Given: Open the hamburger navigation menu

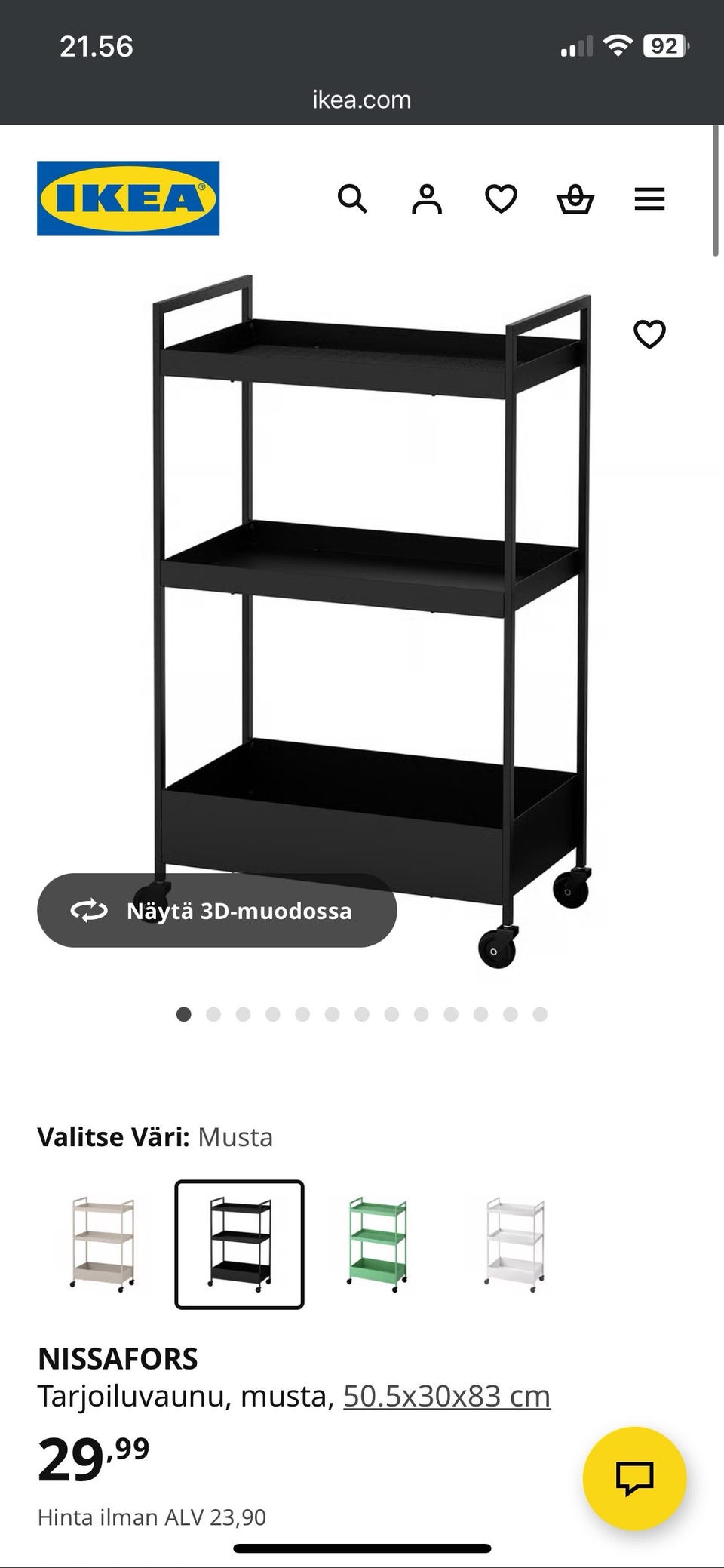Looking at the screenshot, I should point(649,199).
